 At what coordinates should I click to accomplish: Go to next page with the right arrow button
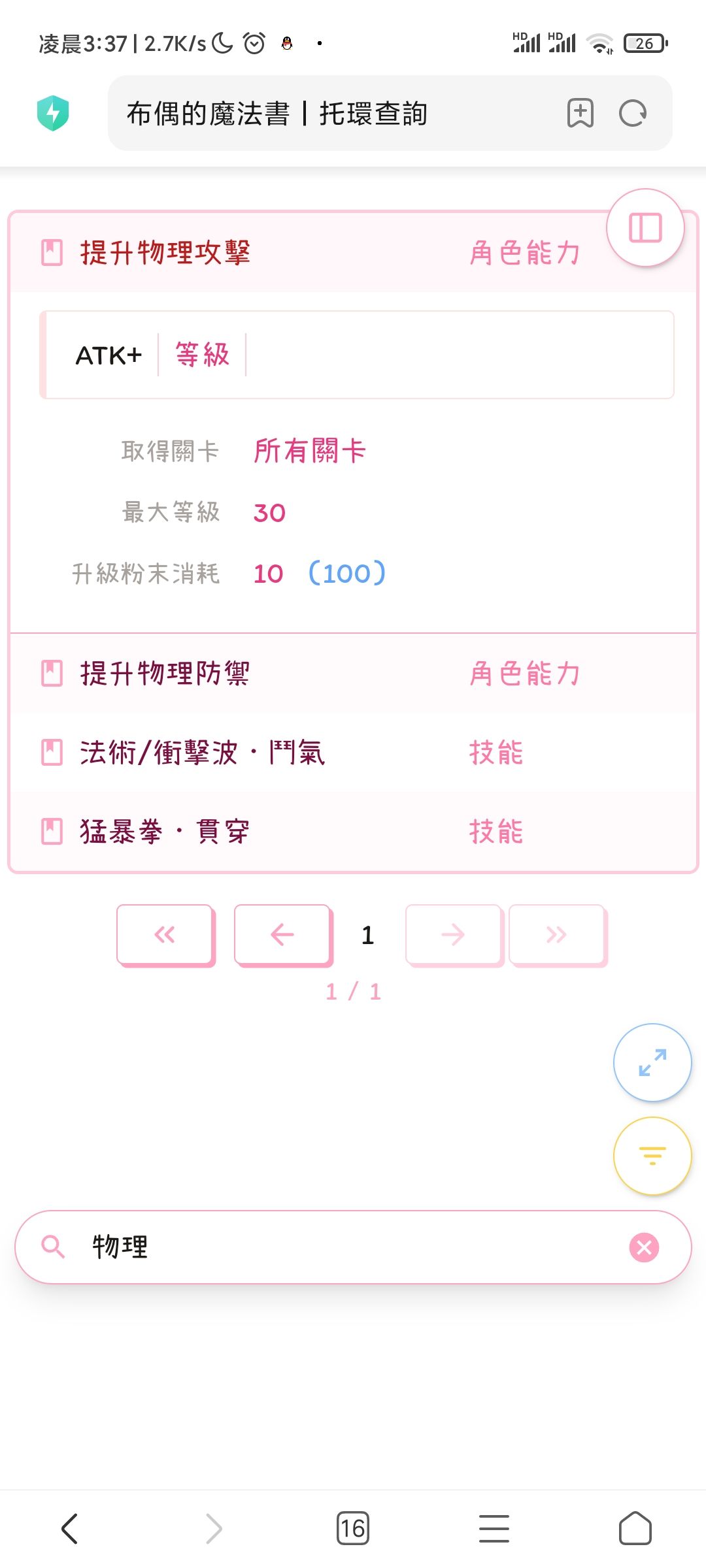click(452, 934)
